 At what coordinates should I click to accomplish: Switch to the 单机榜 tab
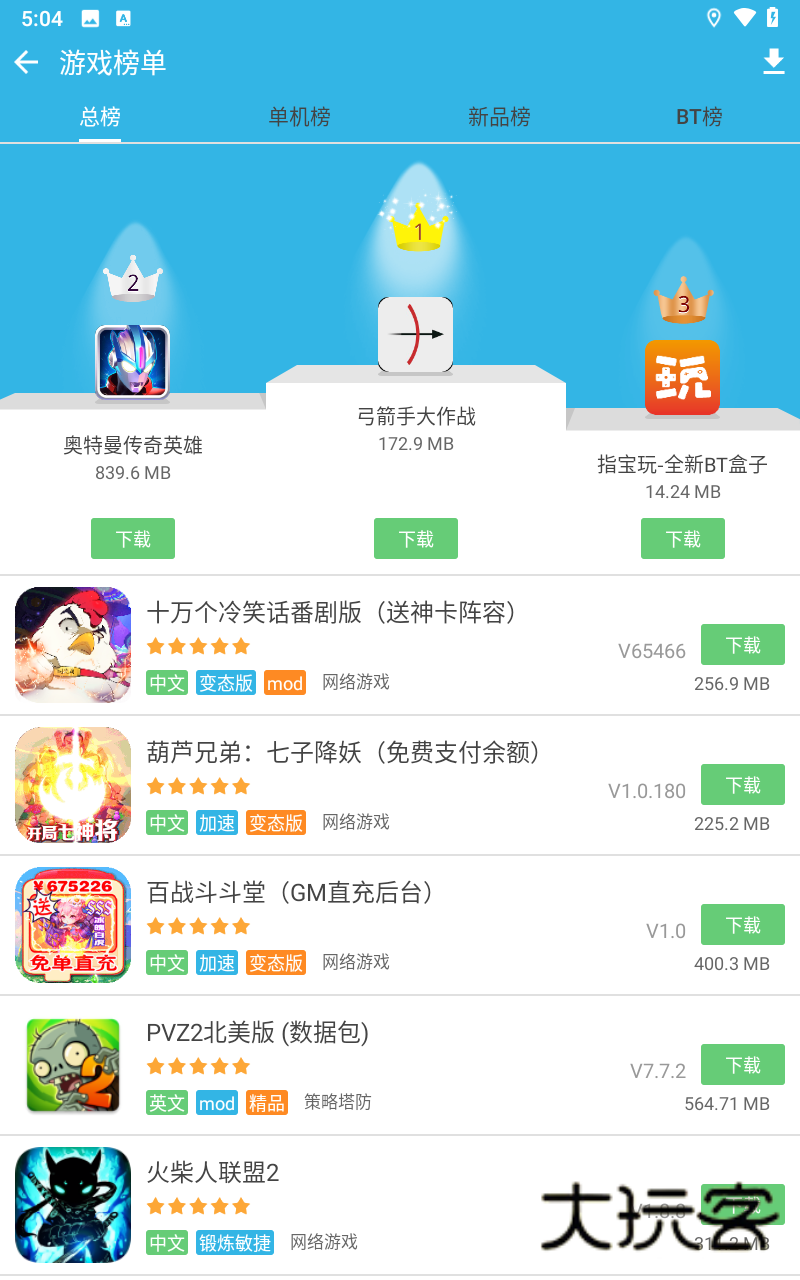point(300,117)
